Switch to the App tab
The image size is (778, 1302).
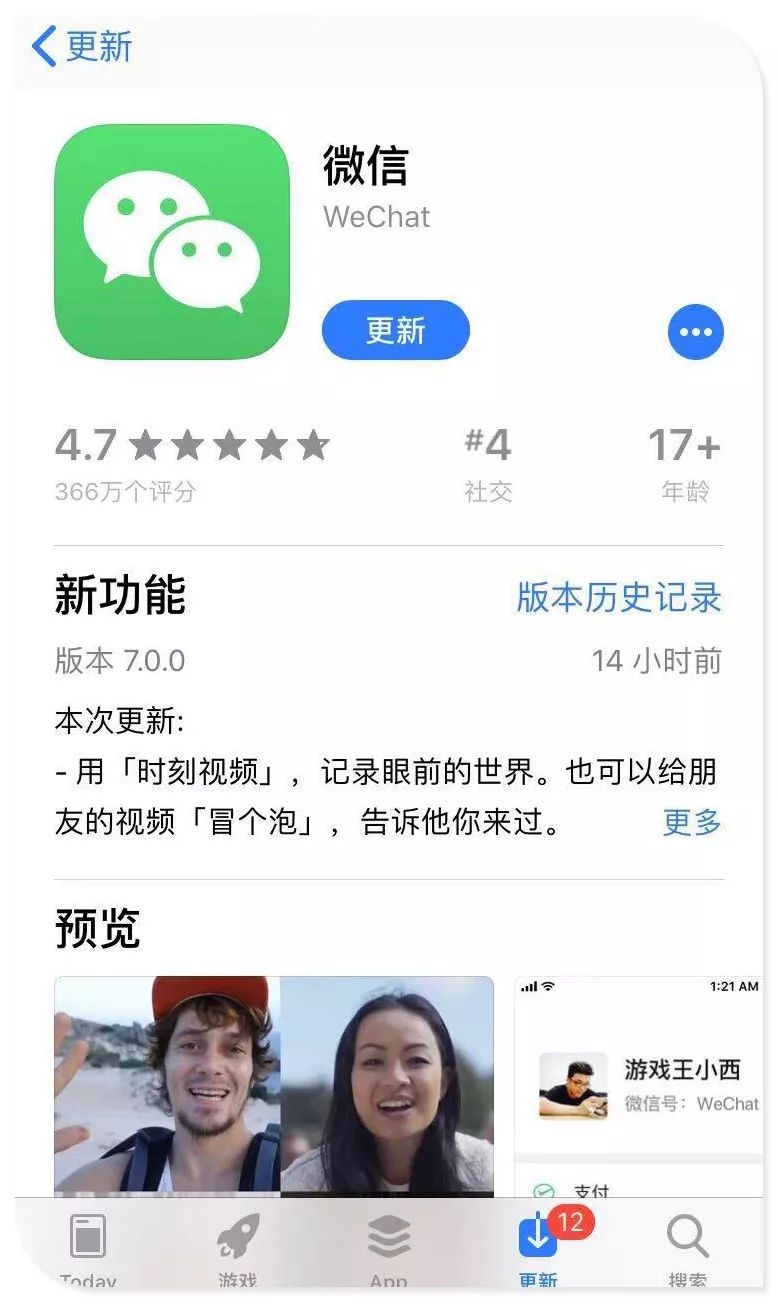click(x=389, y=1248)
